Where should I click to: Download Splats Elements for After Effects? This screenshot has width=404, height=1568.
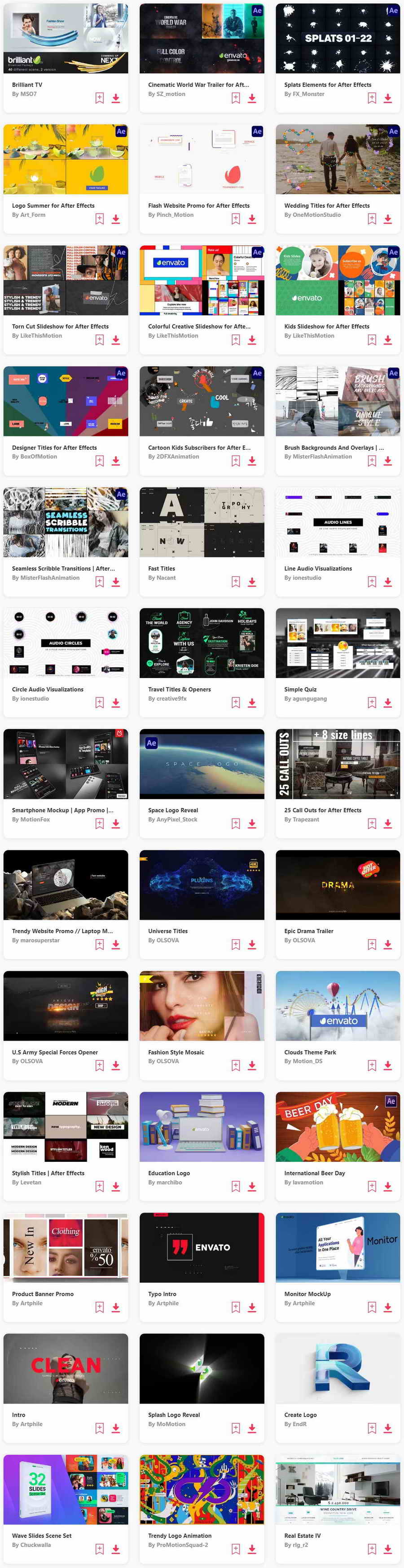(x=387, y=98)
